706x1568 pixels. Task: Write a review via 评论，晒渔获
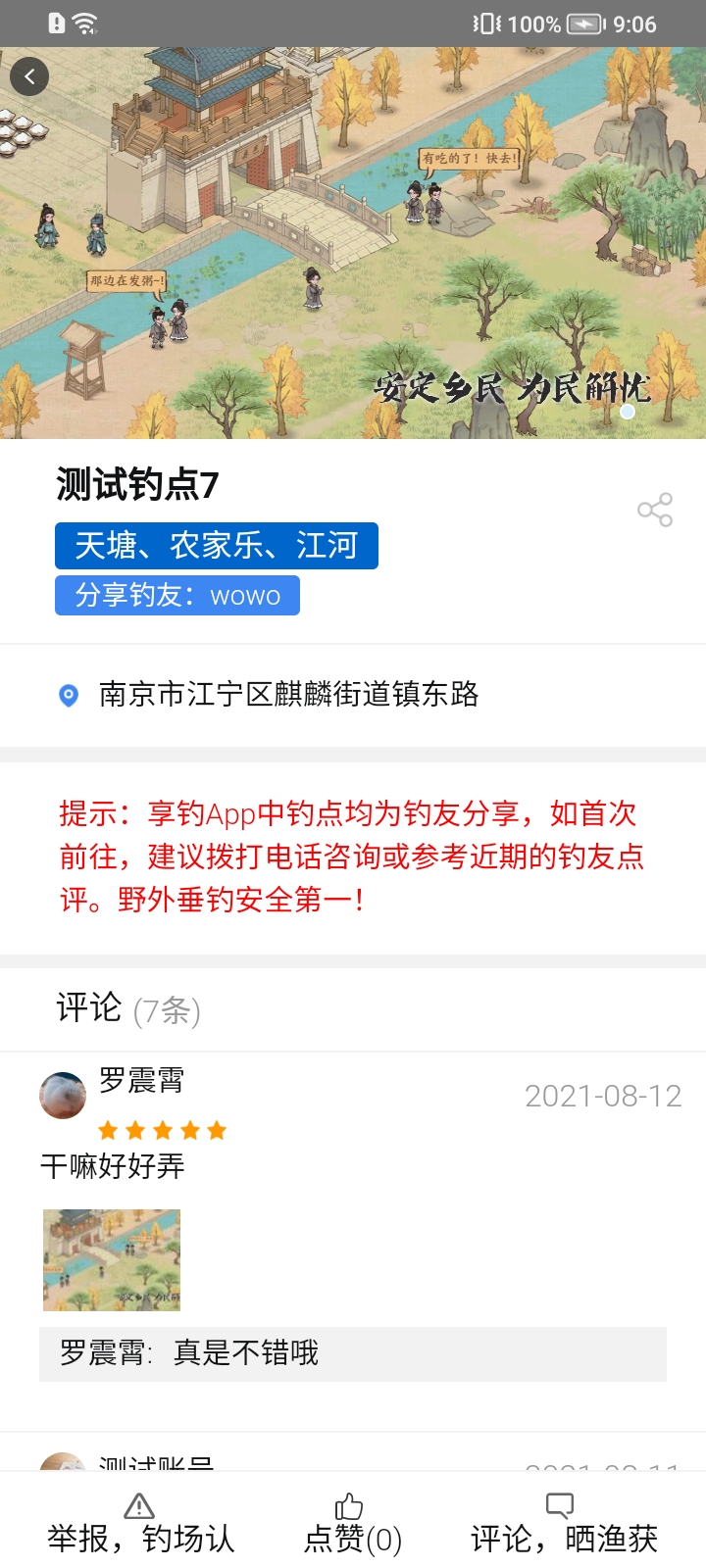coord(563,1524)
